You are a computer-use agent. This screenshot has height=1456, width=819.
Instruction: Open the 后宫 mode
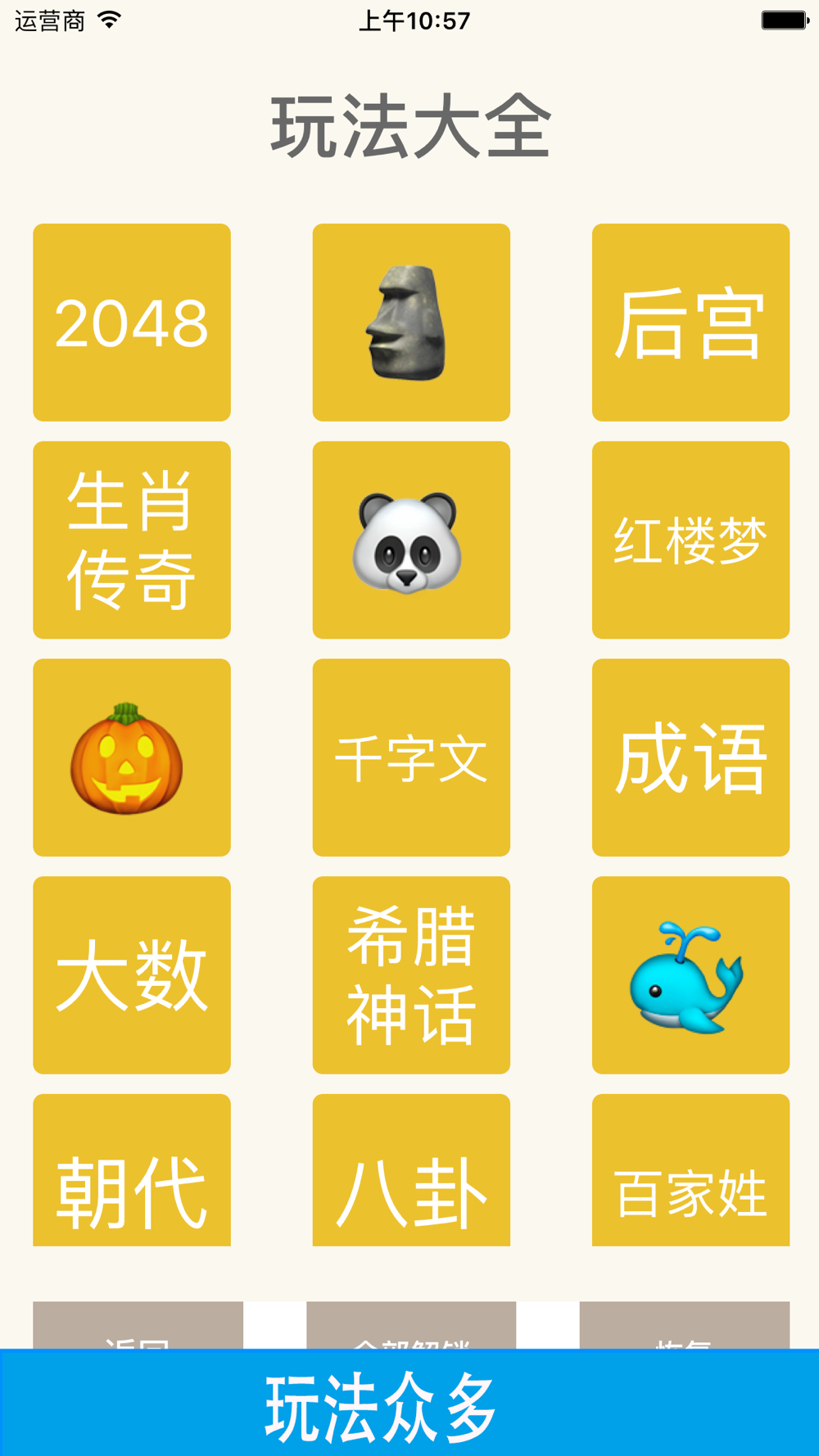click(690, 322)
